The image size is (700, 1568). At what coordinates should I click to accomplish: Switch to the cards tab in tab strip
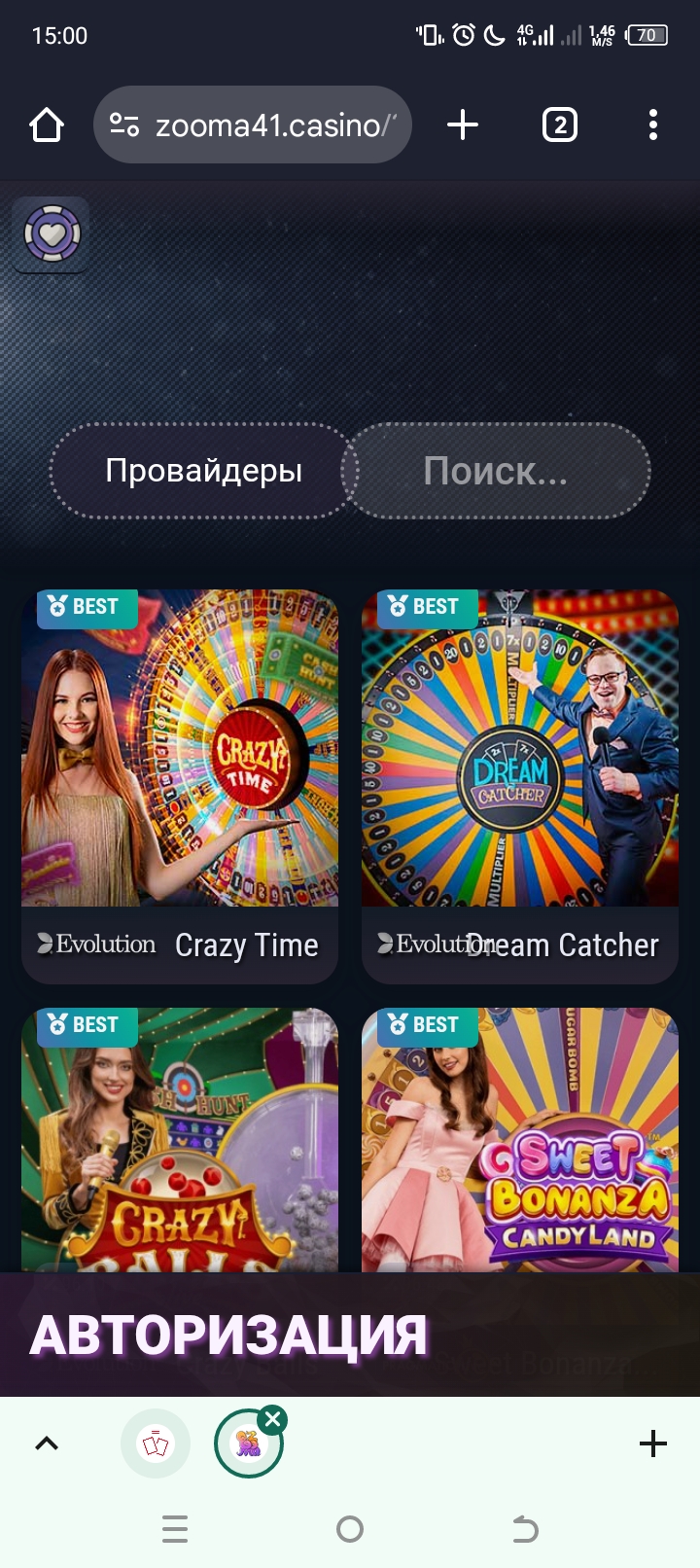click(156, 1443)
